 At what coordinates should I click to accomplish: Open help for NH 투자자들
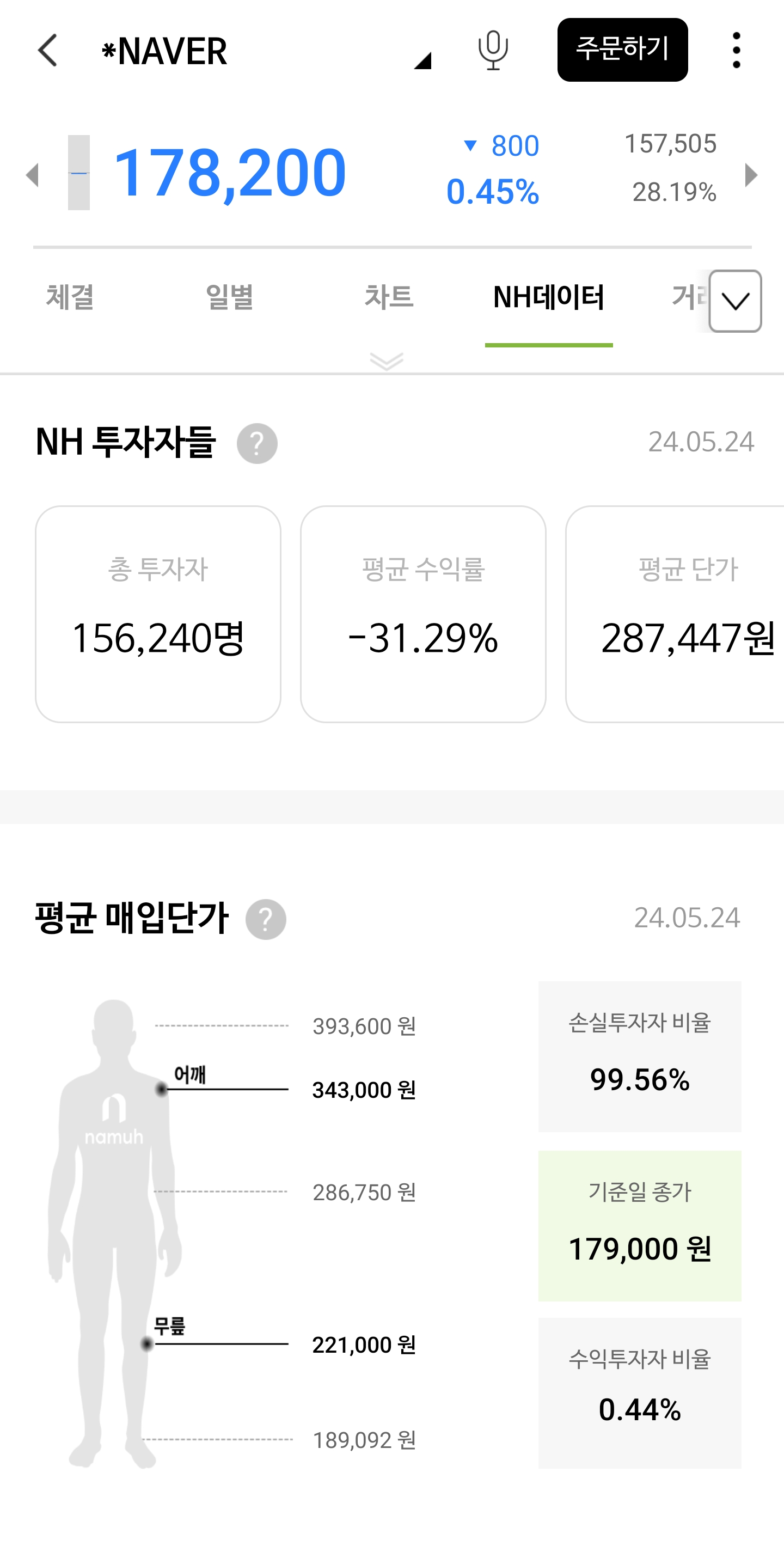pyautogui.click(x=257, y=443)
